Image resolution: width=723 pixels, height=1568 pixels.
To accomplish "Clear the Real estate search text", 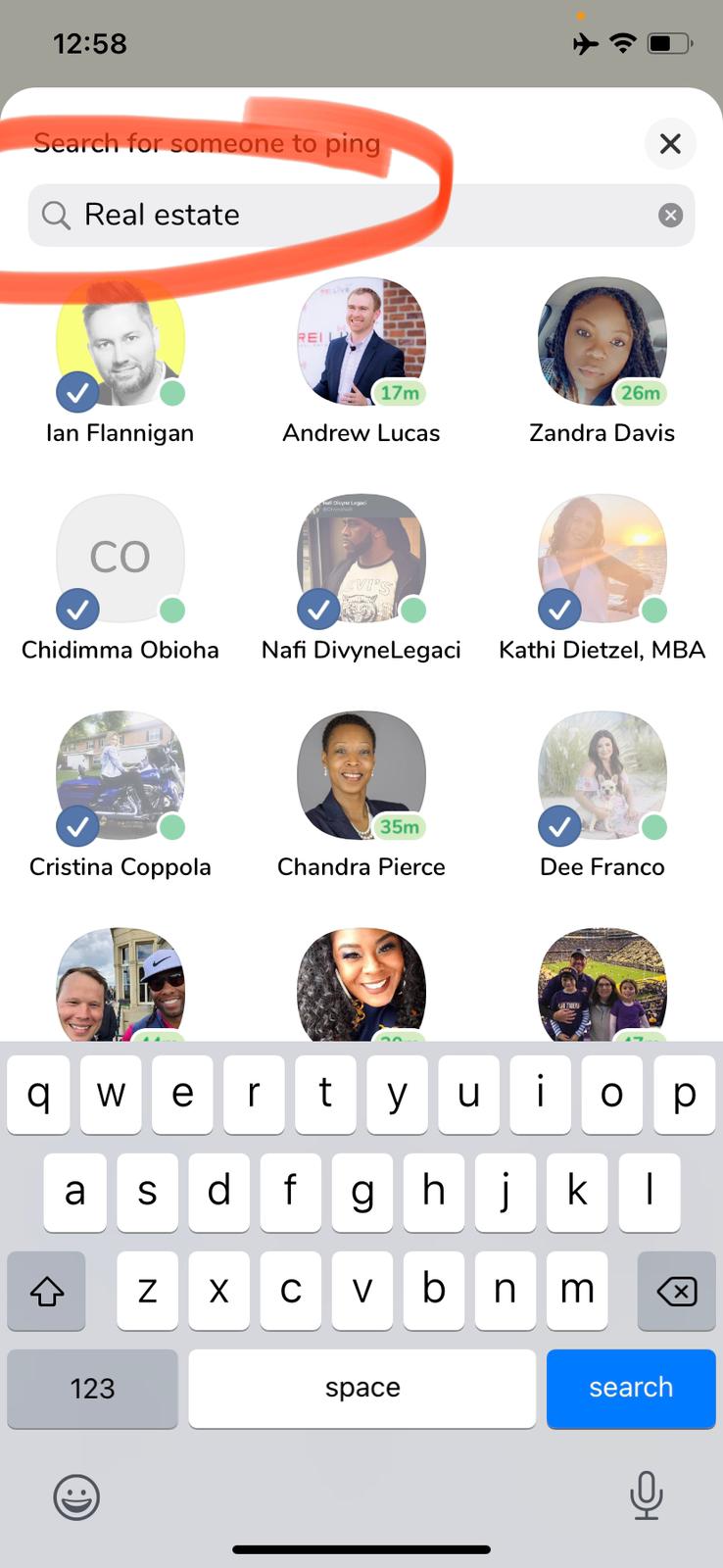I will pos(670,215).
